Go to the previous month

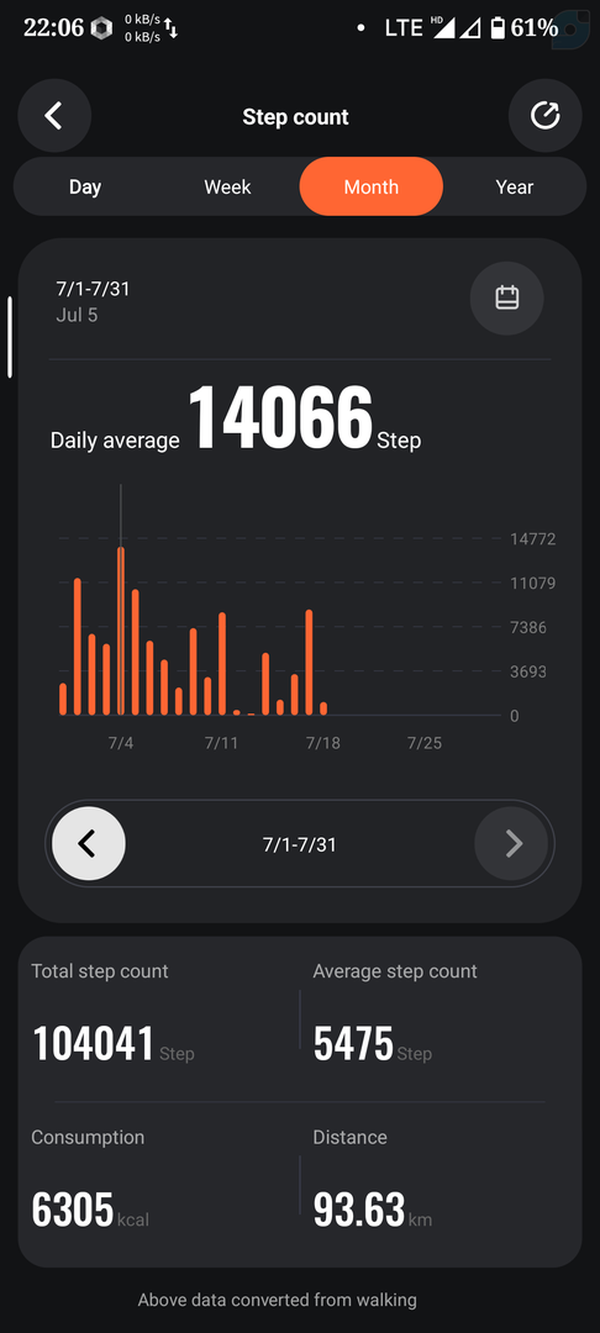(88, 844)
